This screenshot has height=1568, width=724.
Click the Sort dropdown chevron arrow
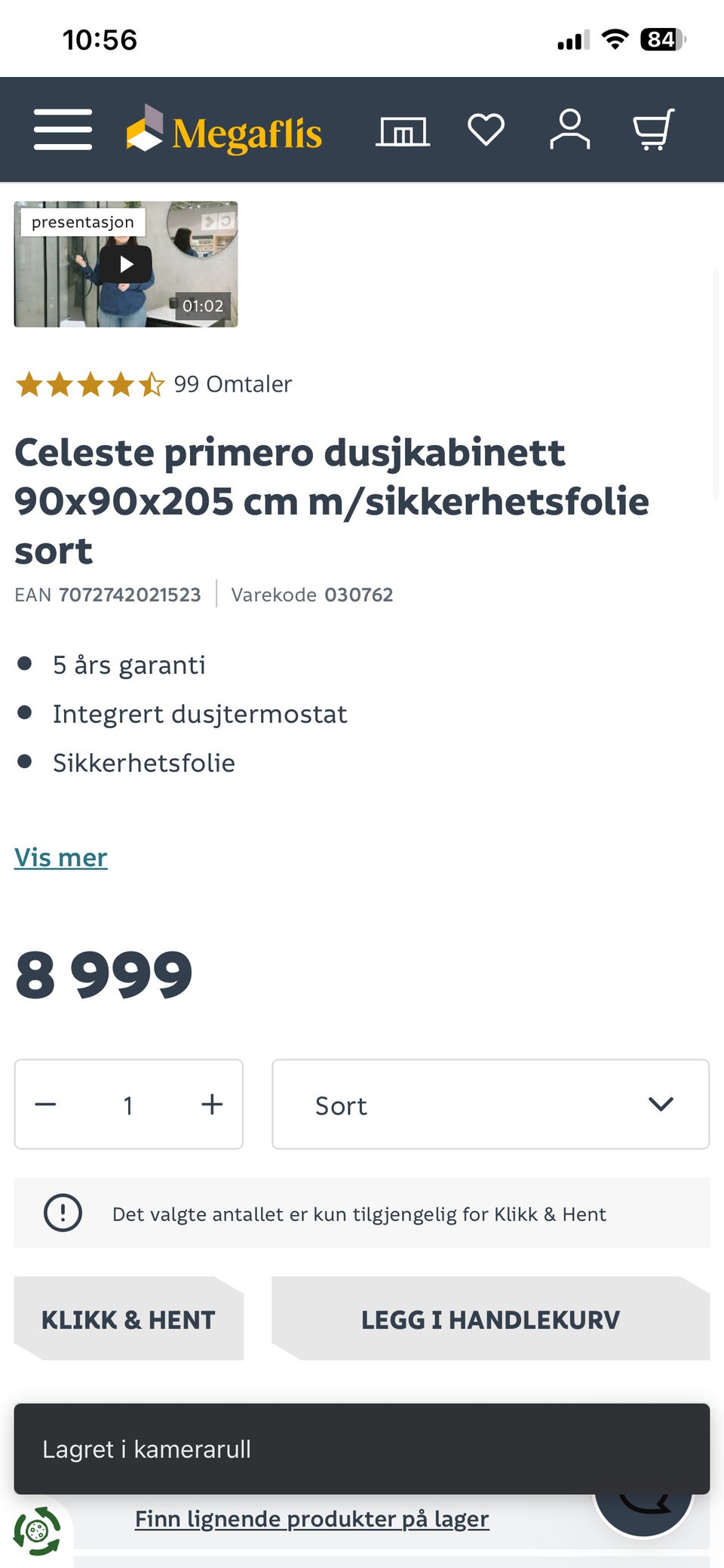(660, 1104)
